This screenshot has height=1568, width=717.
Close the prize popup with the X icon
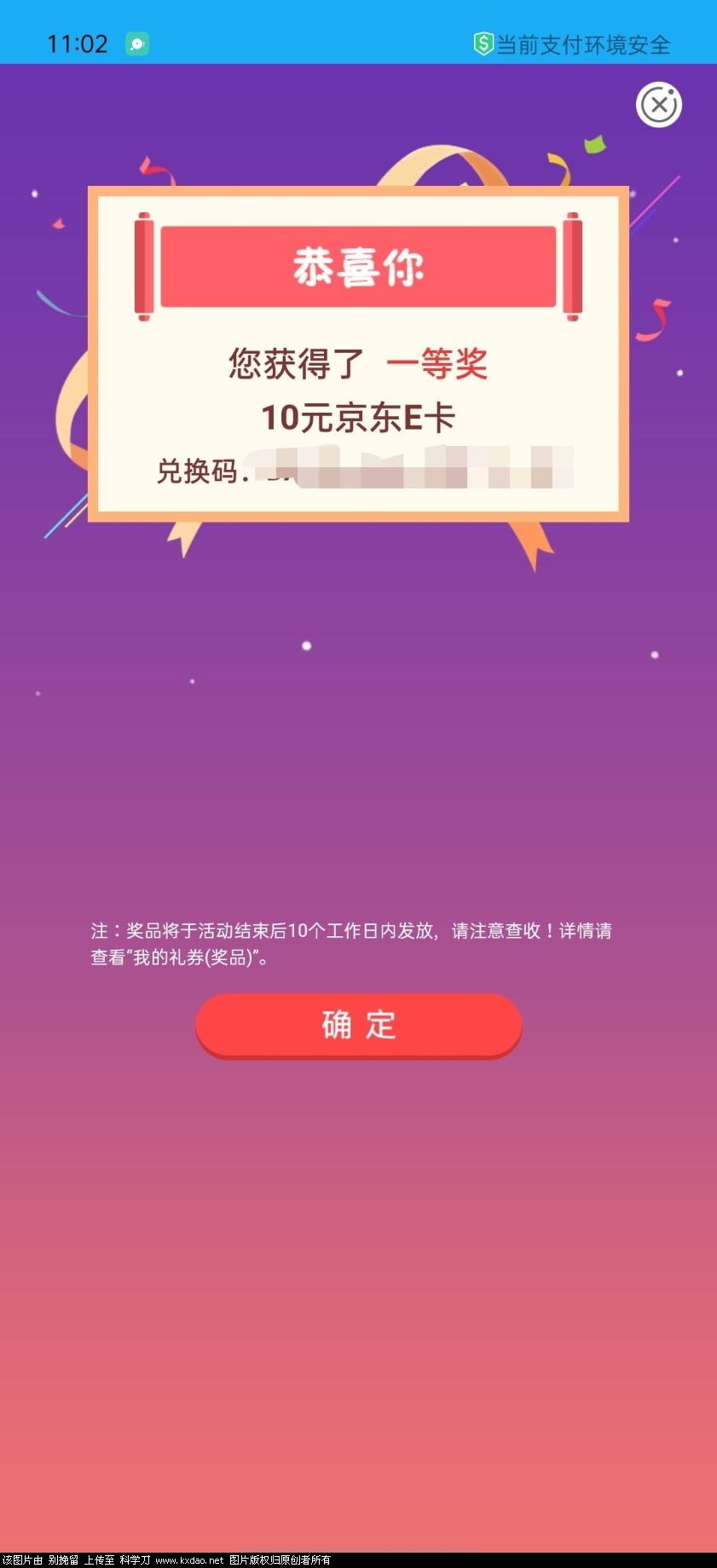click(658, 106)
